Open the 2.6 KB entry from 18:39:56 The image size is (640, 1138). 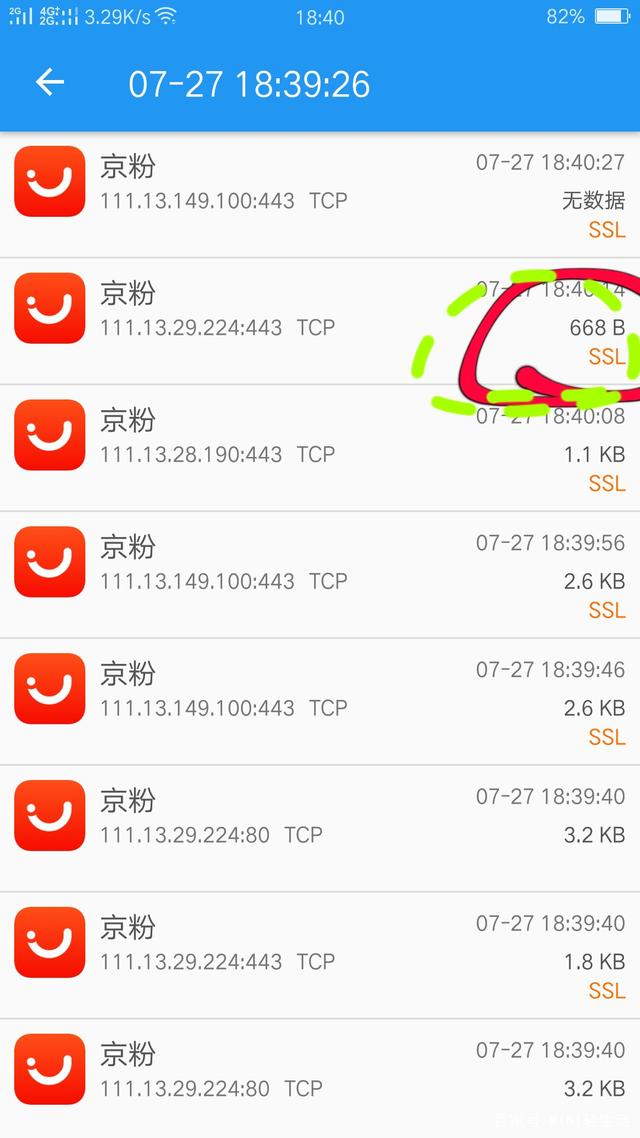320,575
